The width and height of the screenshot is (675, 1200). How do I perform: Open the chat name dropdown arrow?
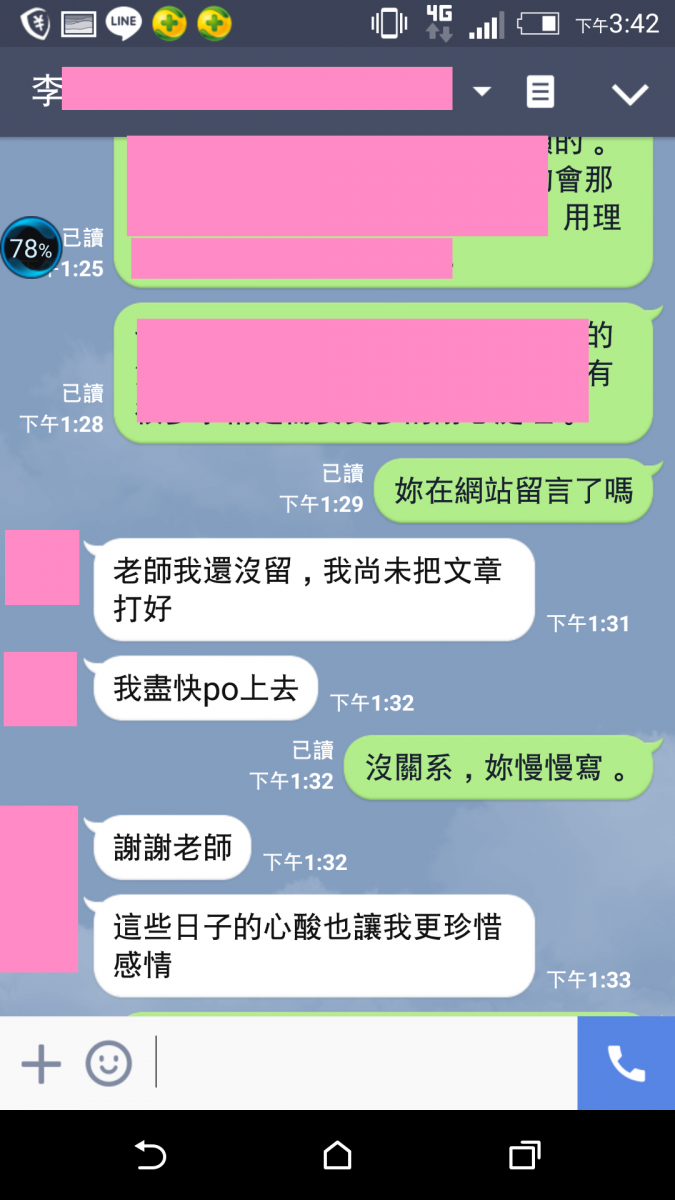(x=482, y=92)
